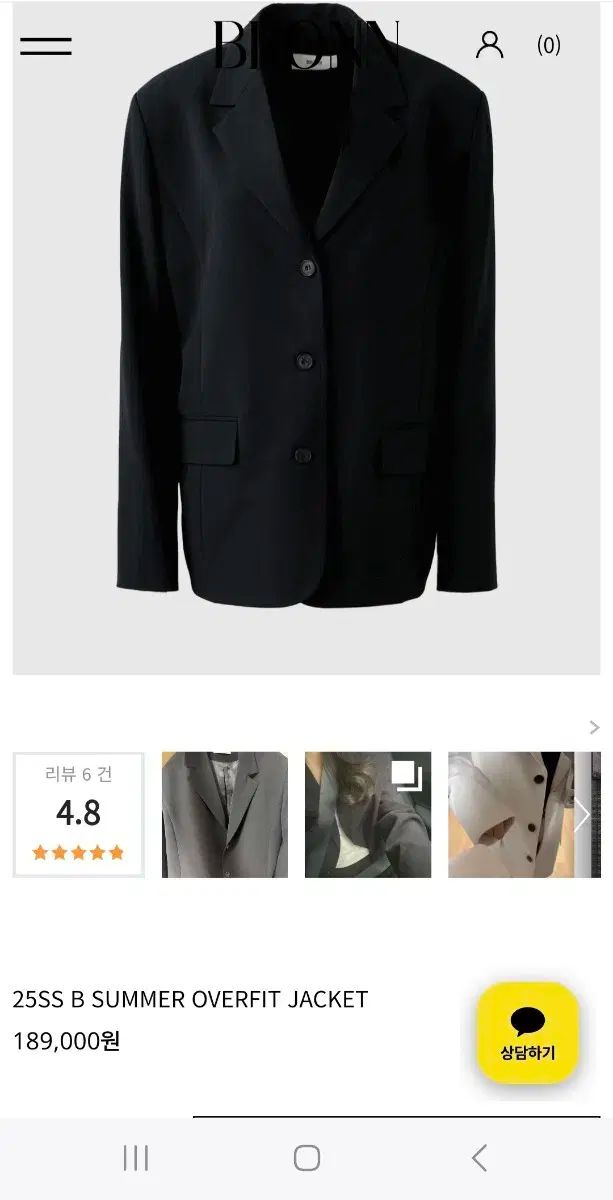Open the shopping cart (0)
The image size is (613, 1200).
[548, 45]
